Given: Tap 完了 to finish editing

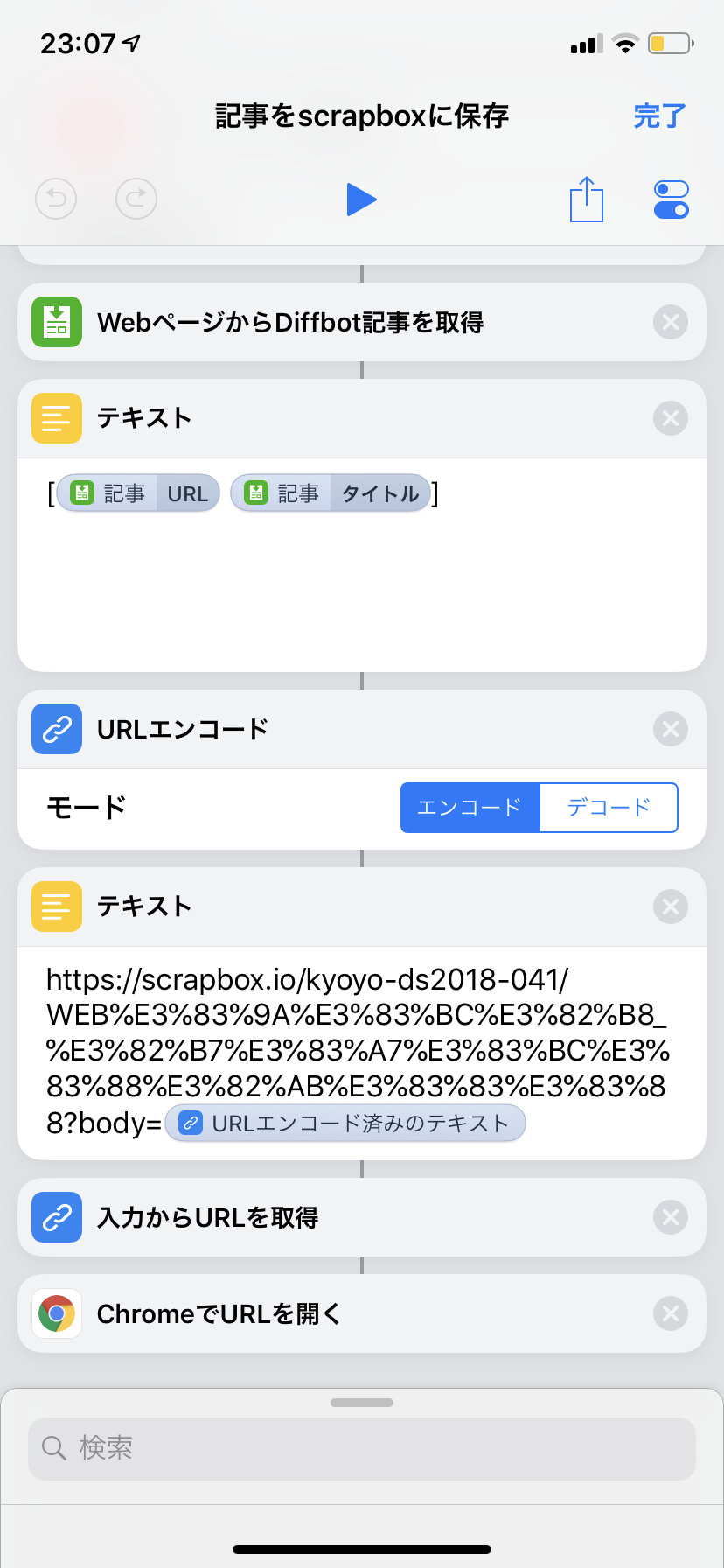Looking at the screenshot, I should pyautogui.click(x=658, y=115).
